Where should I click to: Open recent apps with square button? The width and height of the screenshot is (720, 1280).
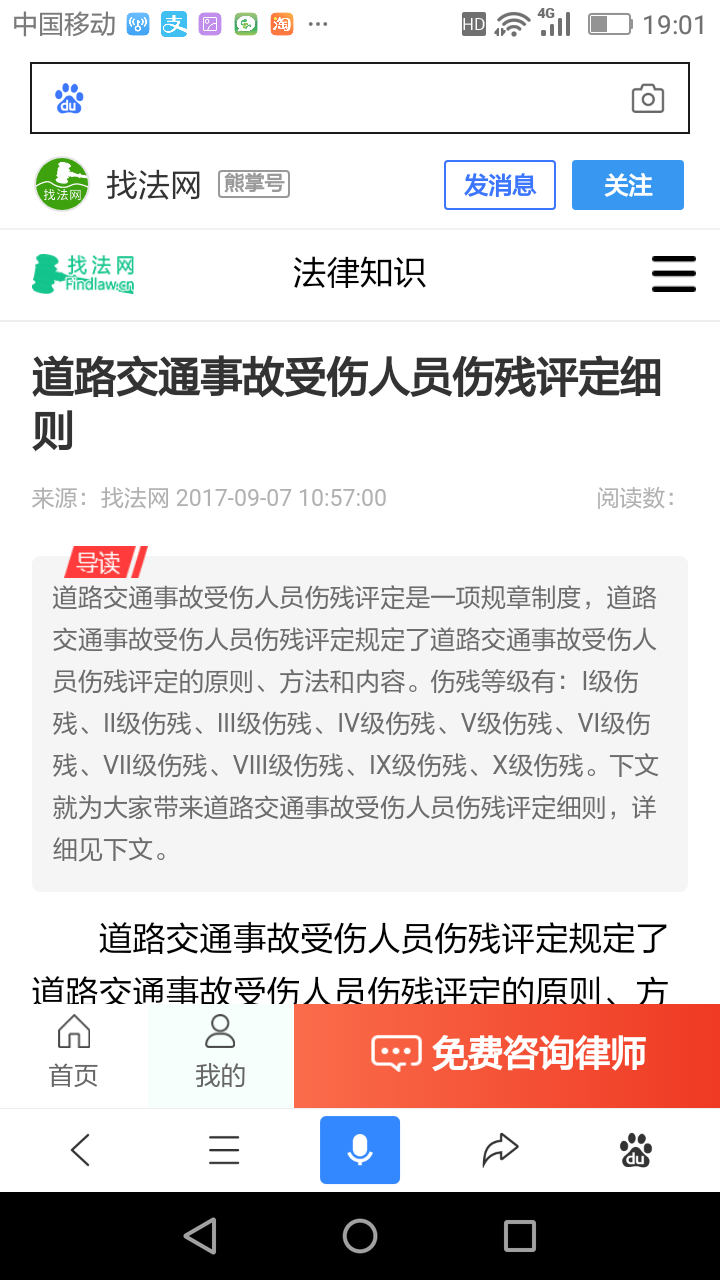pyautogui.click(x=519, y=1236)
